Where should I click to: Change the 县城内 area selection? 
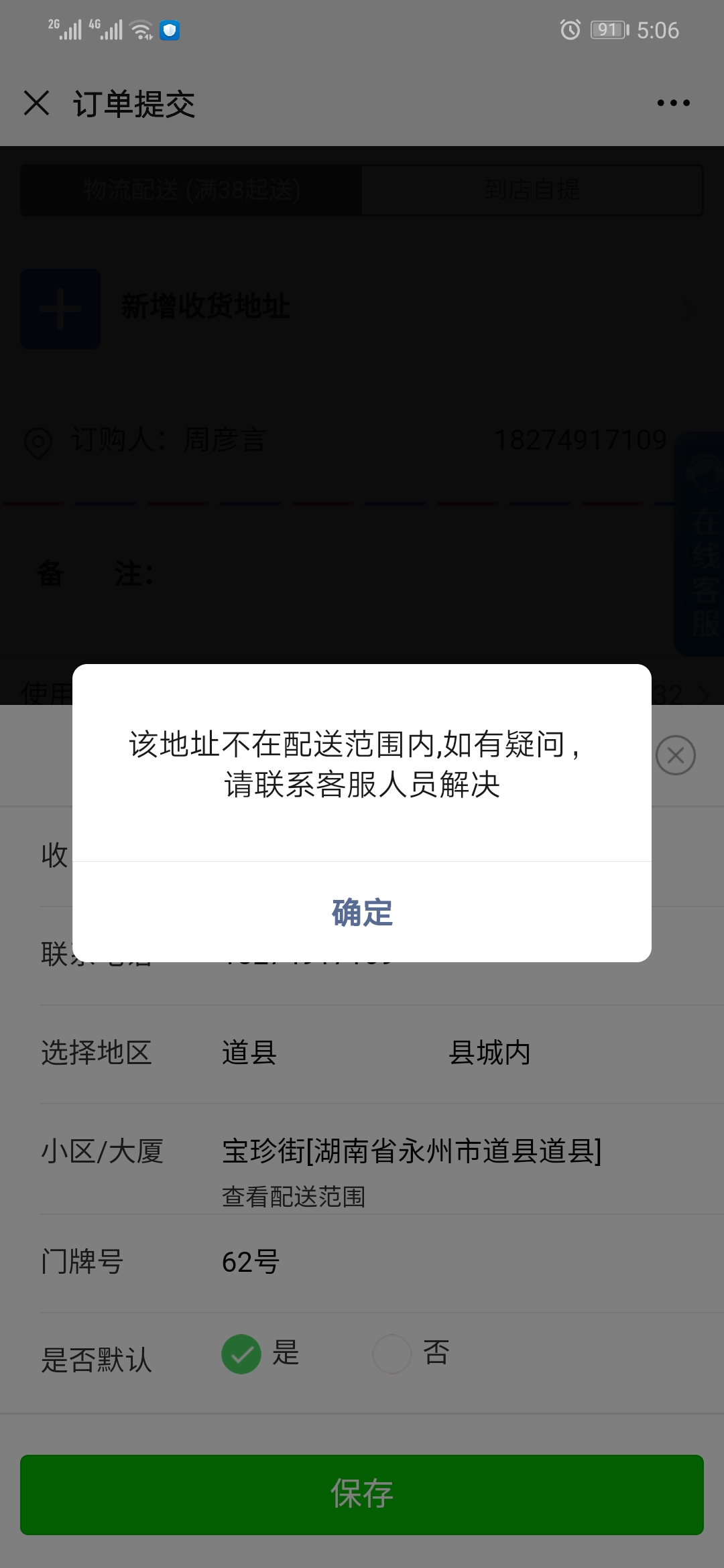[x=489, y=1053]
